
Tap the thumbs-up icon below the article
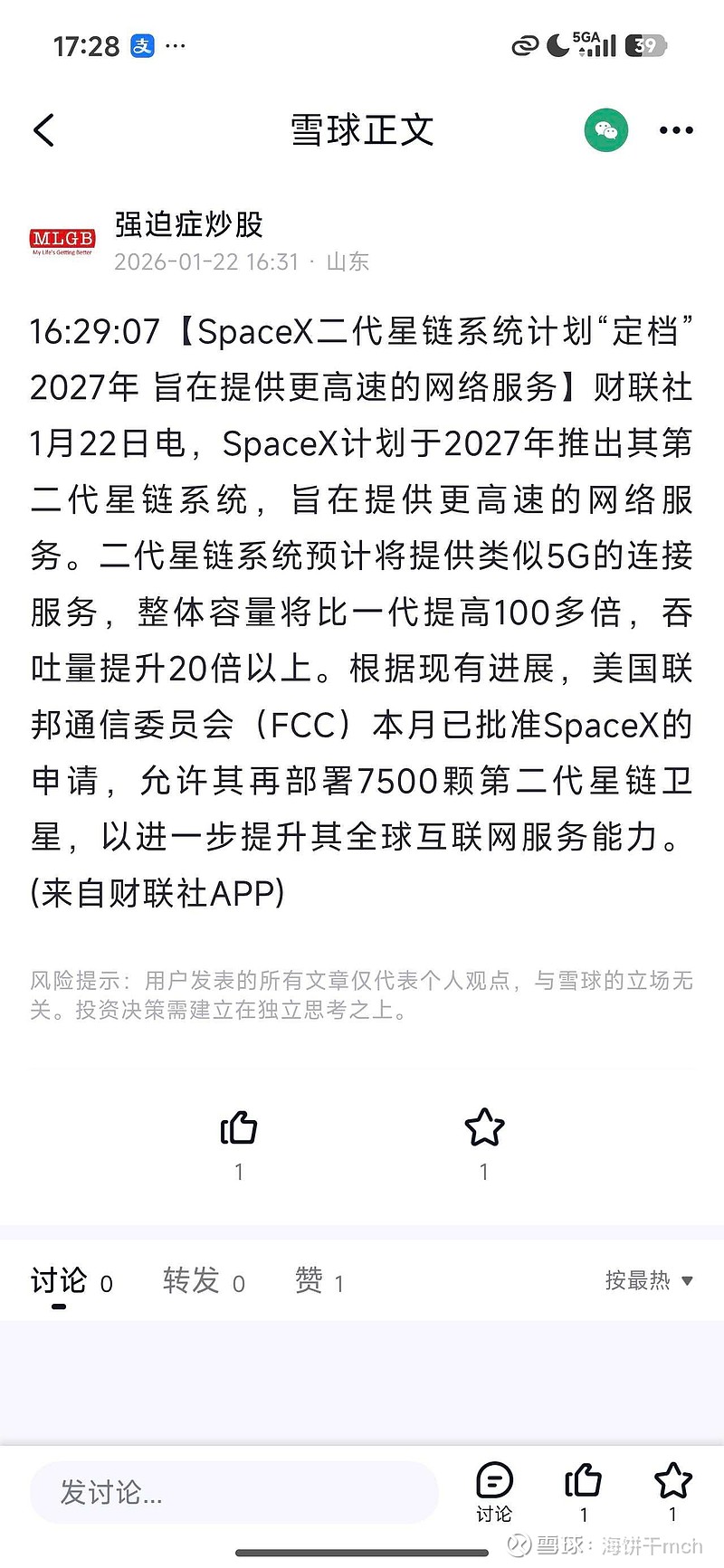tap(238, 1127)
